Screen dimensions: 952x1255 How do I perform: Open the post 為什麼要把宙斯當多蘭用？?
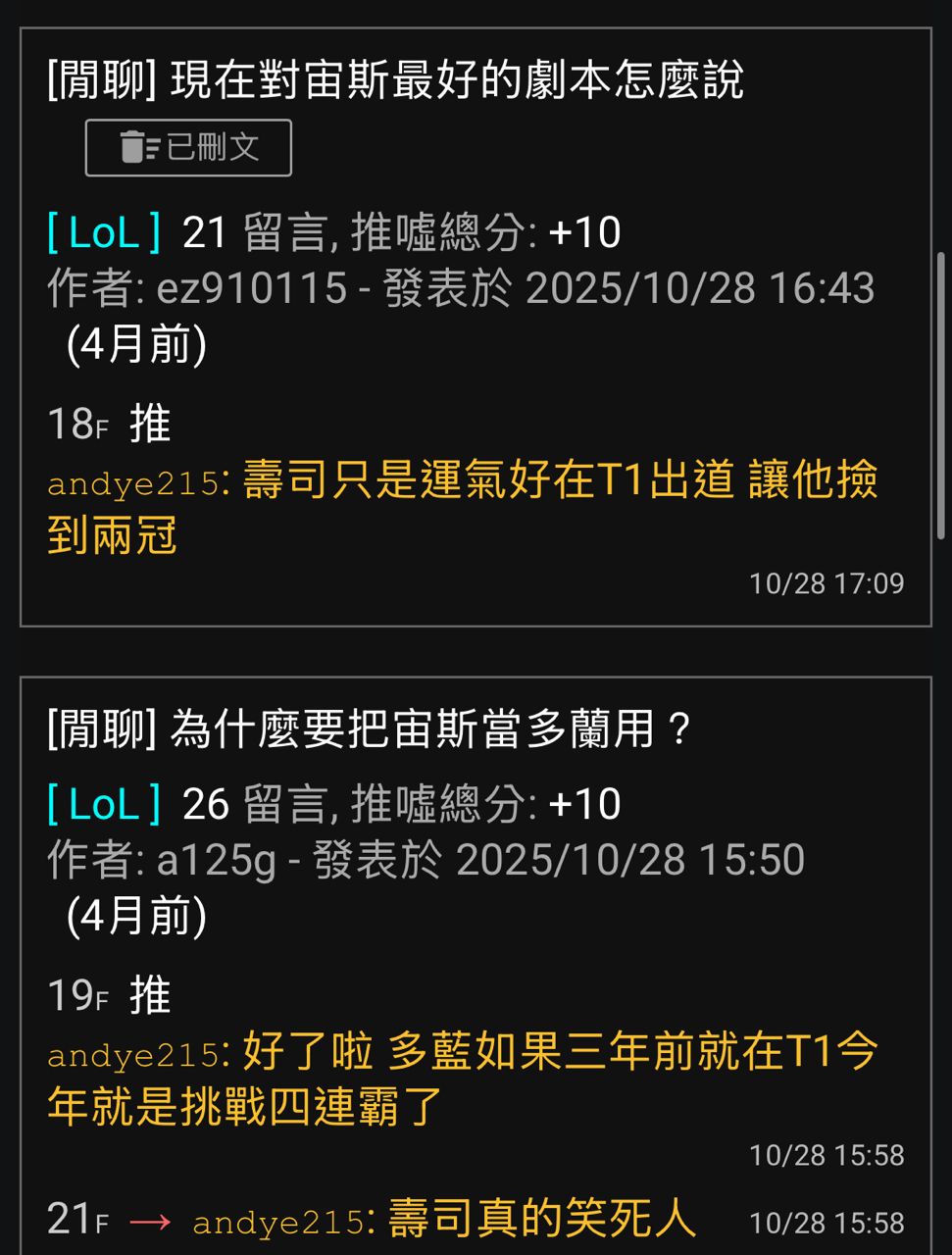(370, 729)
